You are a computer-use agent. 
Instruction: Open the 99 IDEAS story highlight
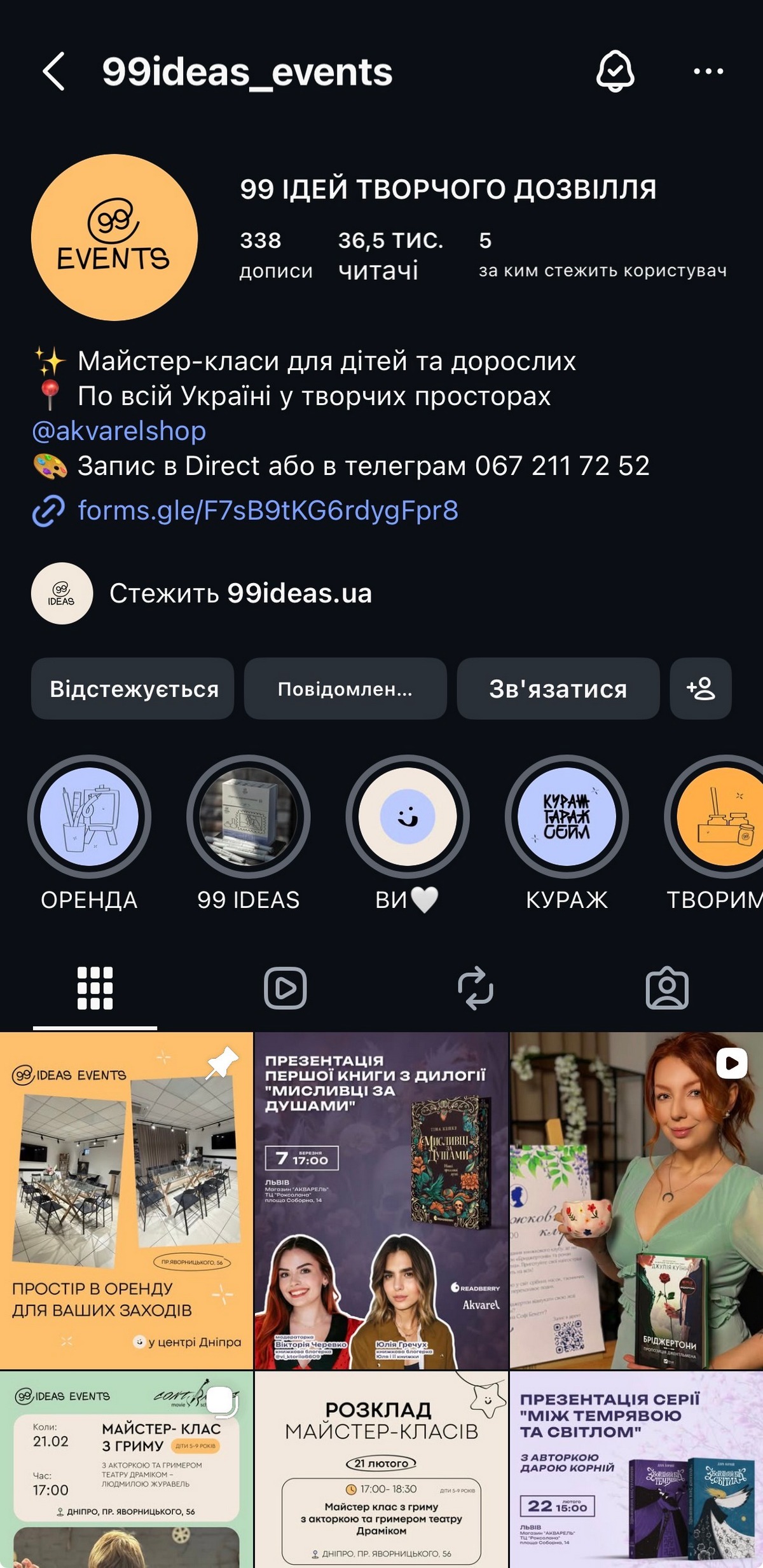pos(248,817)
